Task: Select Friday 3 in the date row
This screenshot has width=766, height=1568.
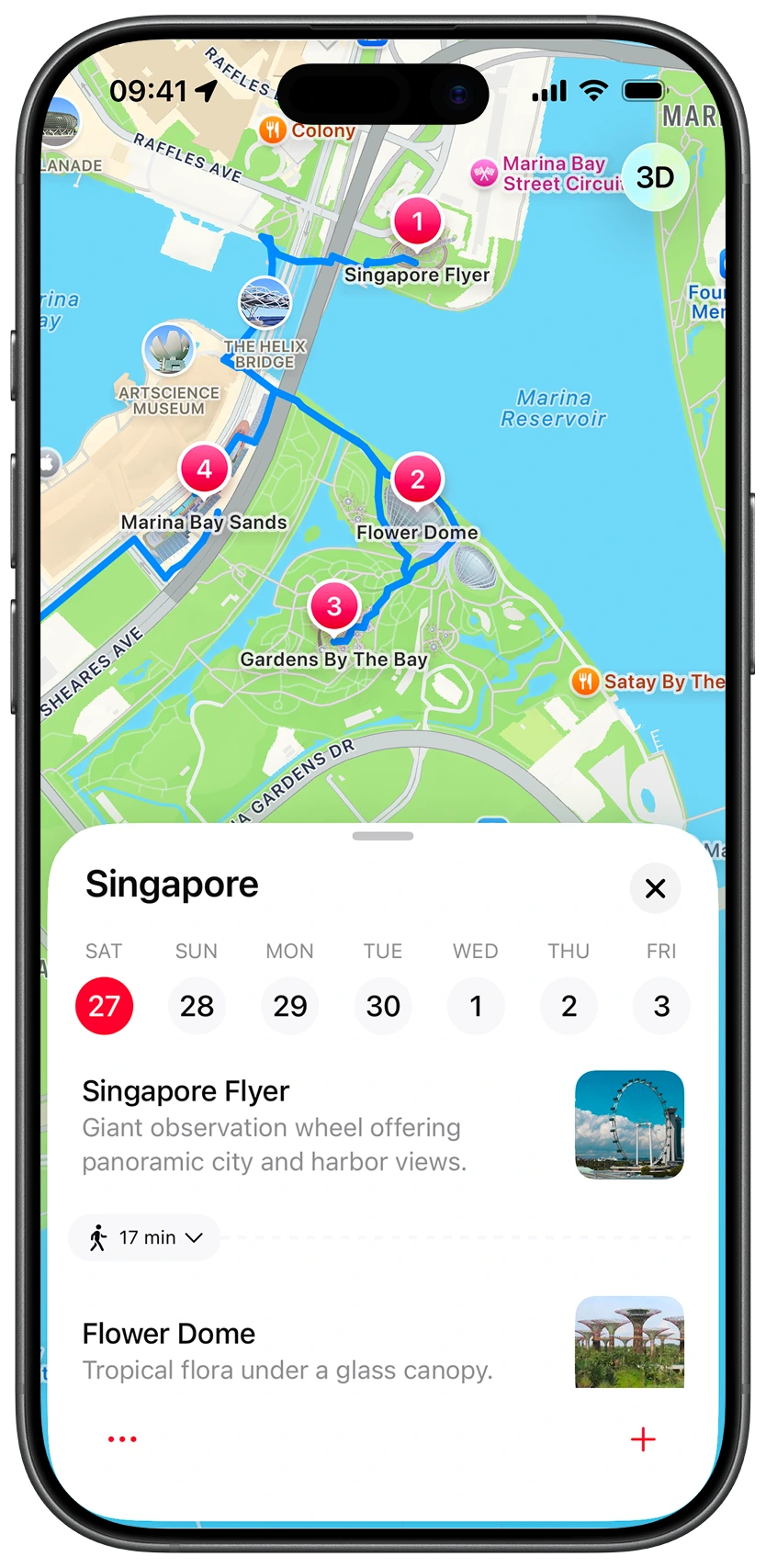Action: click(x=661, y=1006)
